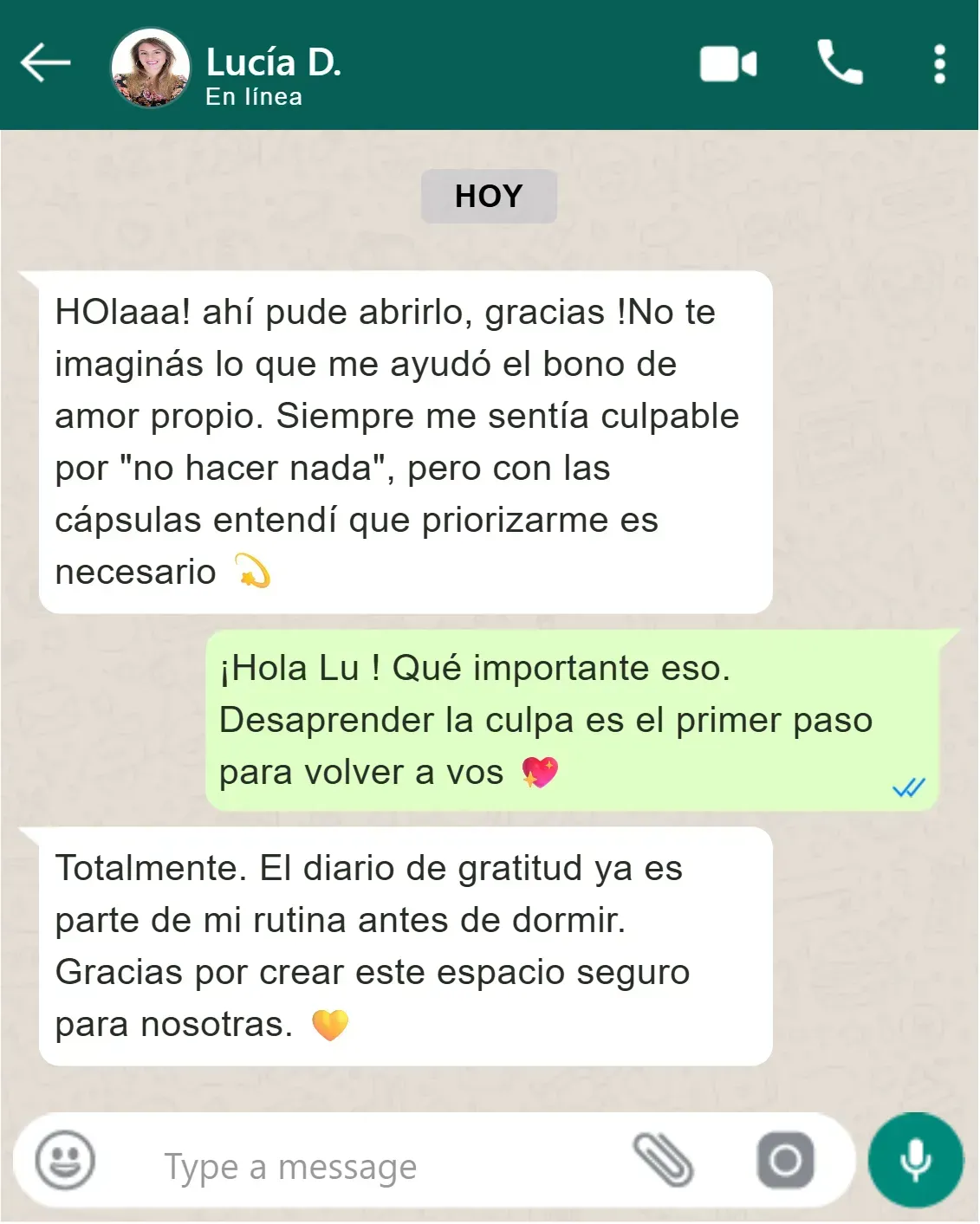The width and height of the screenshot is (980, 1224).
Task: Start a voice call with Lucía D.
Action: coord(840,63)
